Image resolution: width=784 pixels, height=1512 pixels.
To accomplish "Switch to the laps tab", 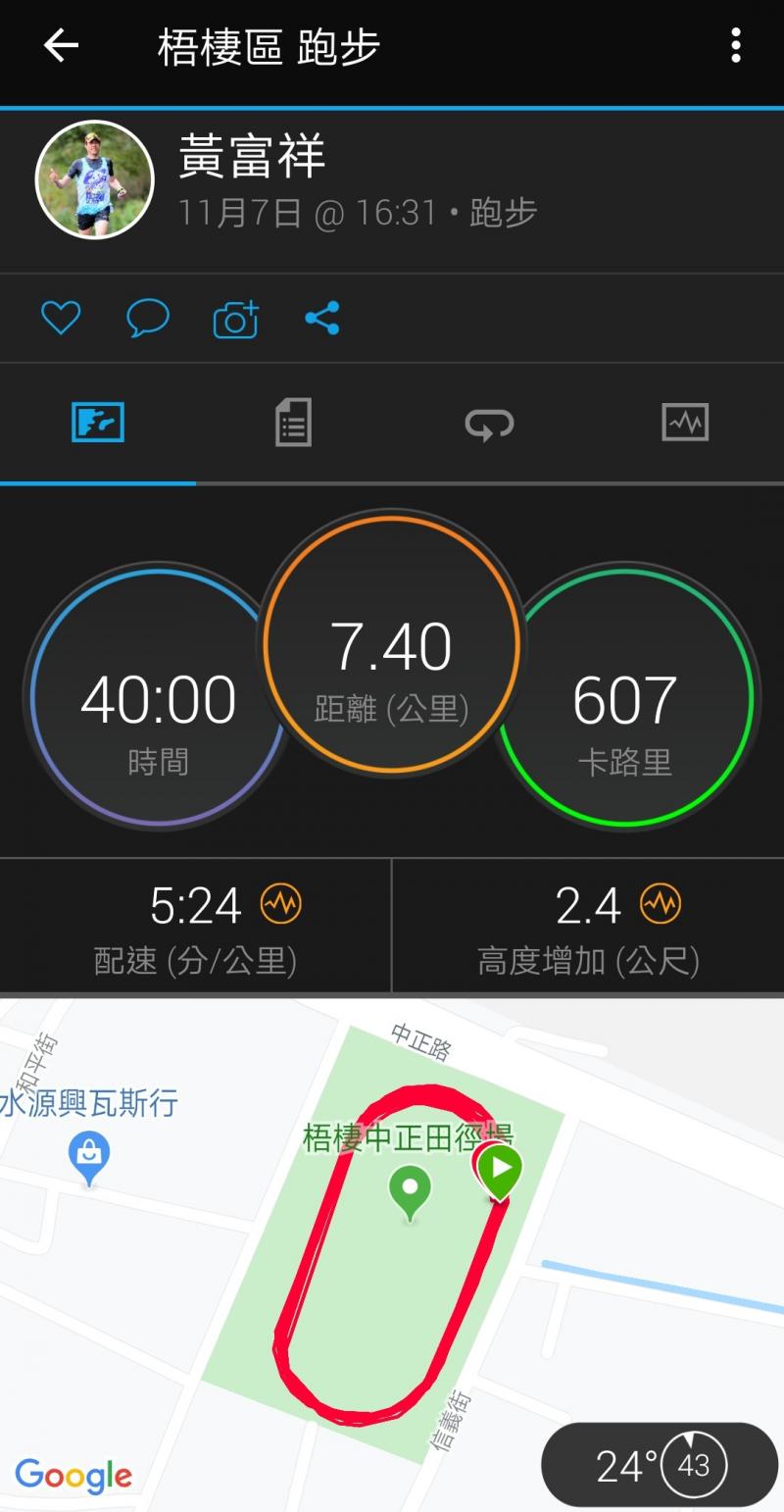I will click(x=489, y=423).
